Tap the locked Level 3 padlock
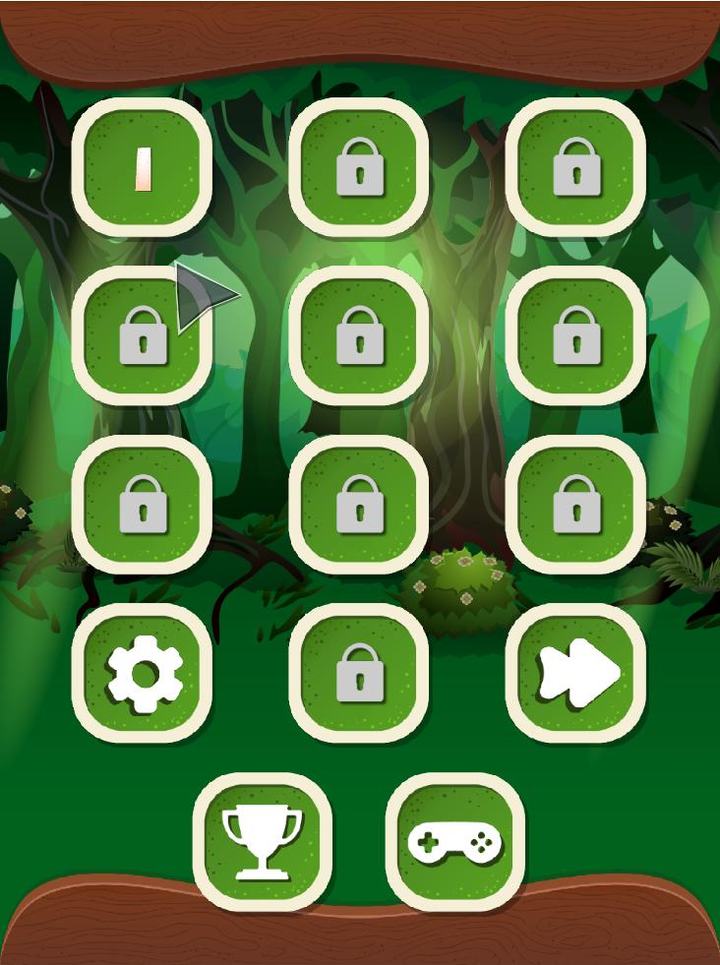This screenshot has height=965, width=720. click(575, 168)
